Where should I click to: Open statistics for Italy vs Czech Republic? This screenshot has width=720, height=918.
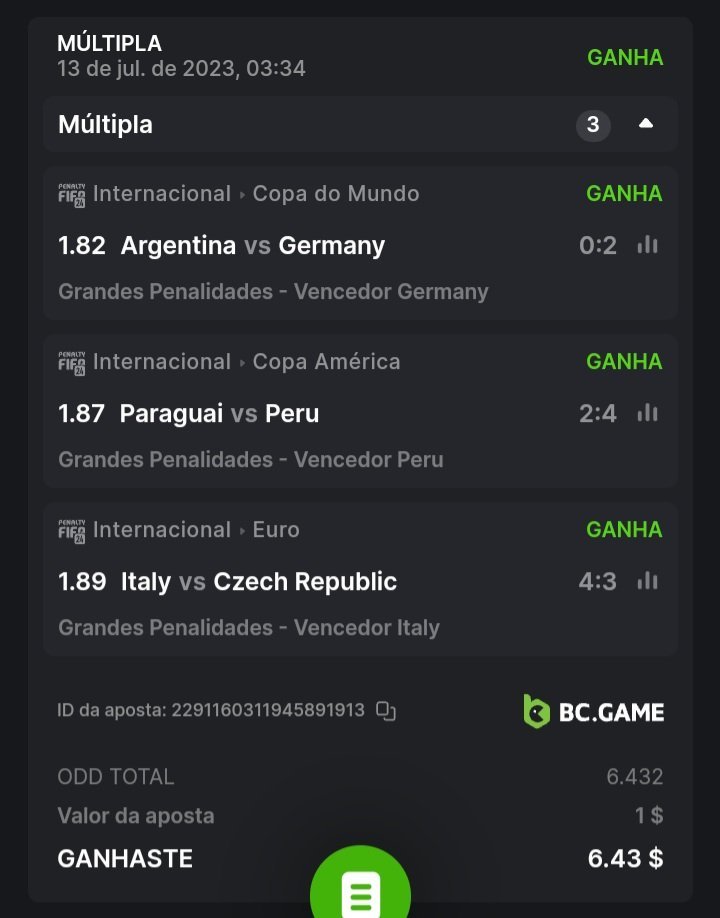[648, 581]
